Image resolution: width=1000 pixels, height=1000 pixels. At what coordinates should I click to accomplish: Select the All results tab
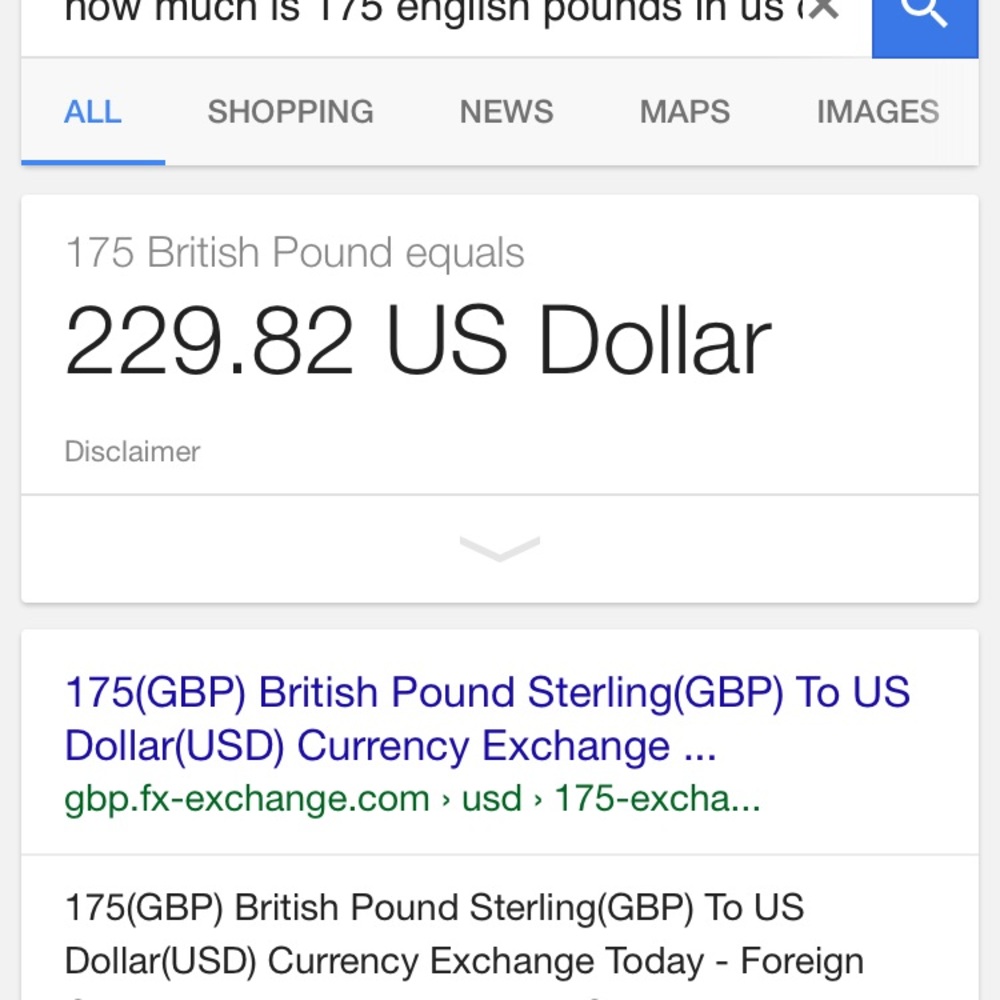93,112
